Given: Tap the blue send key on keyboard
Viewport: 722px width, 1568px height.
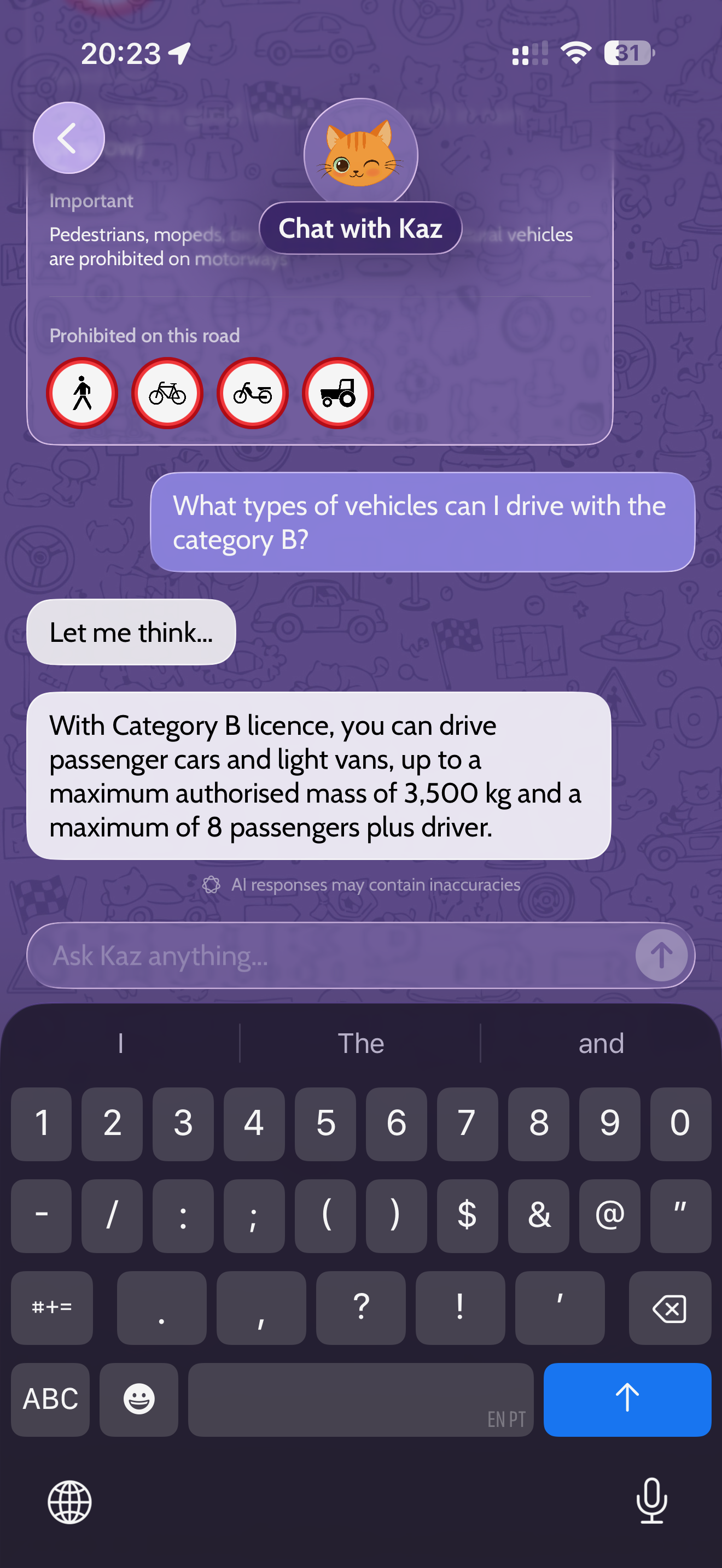Looking at the screenshot, I should click(x=627, y=1399).
